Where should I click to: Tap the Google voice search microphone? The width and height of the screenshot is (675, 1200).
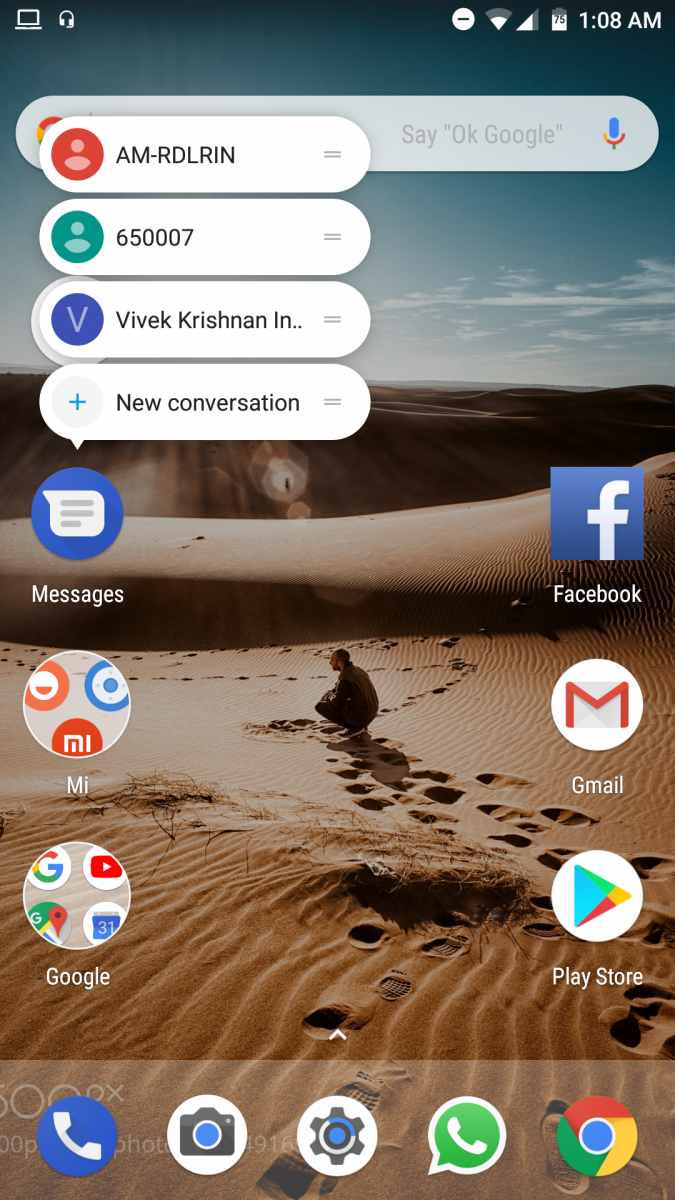click(614, 134)
